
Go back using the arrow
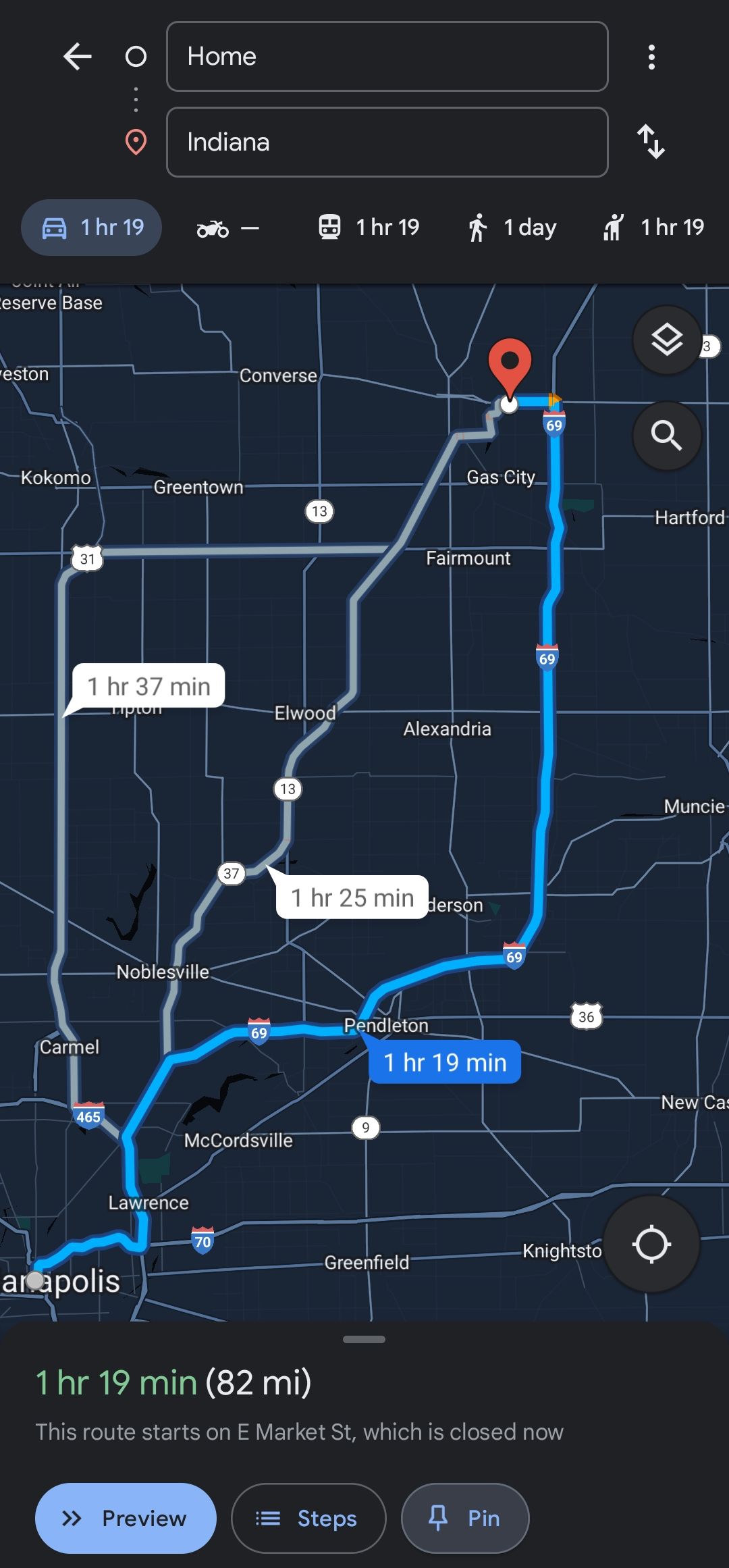(x=77, y=56)
